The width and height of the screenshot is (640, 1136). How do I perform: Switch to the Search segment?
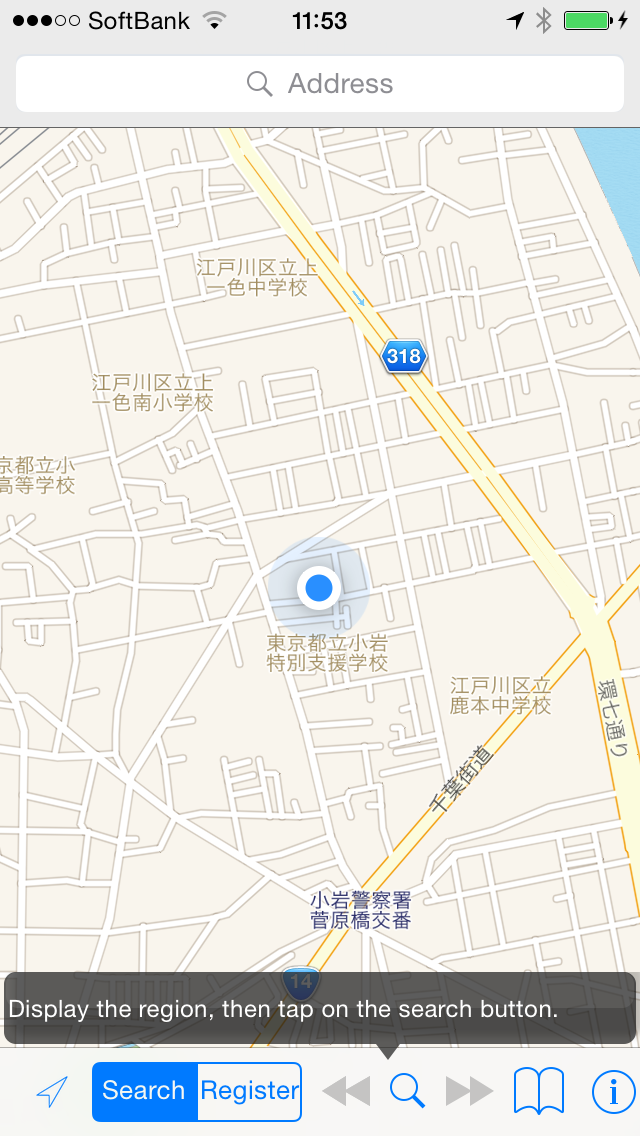[x=144, y=1091]
